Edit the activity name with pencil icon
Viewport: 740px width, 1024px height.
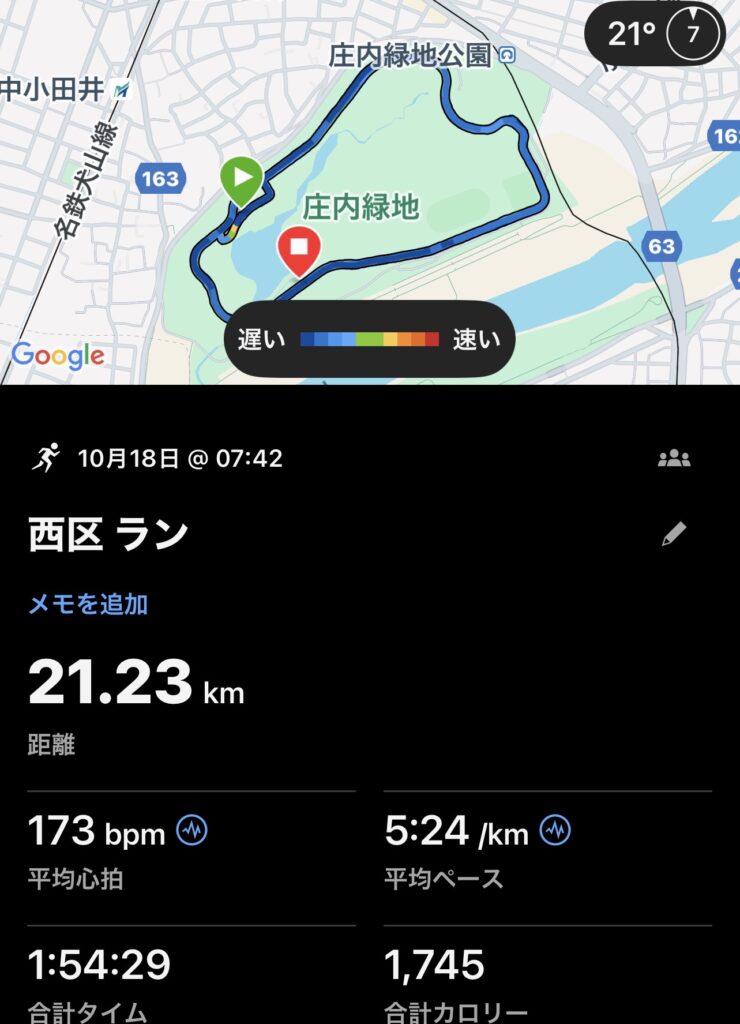(674, 534)
